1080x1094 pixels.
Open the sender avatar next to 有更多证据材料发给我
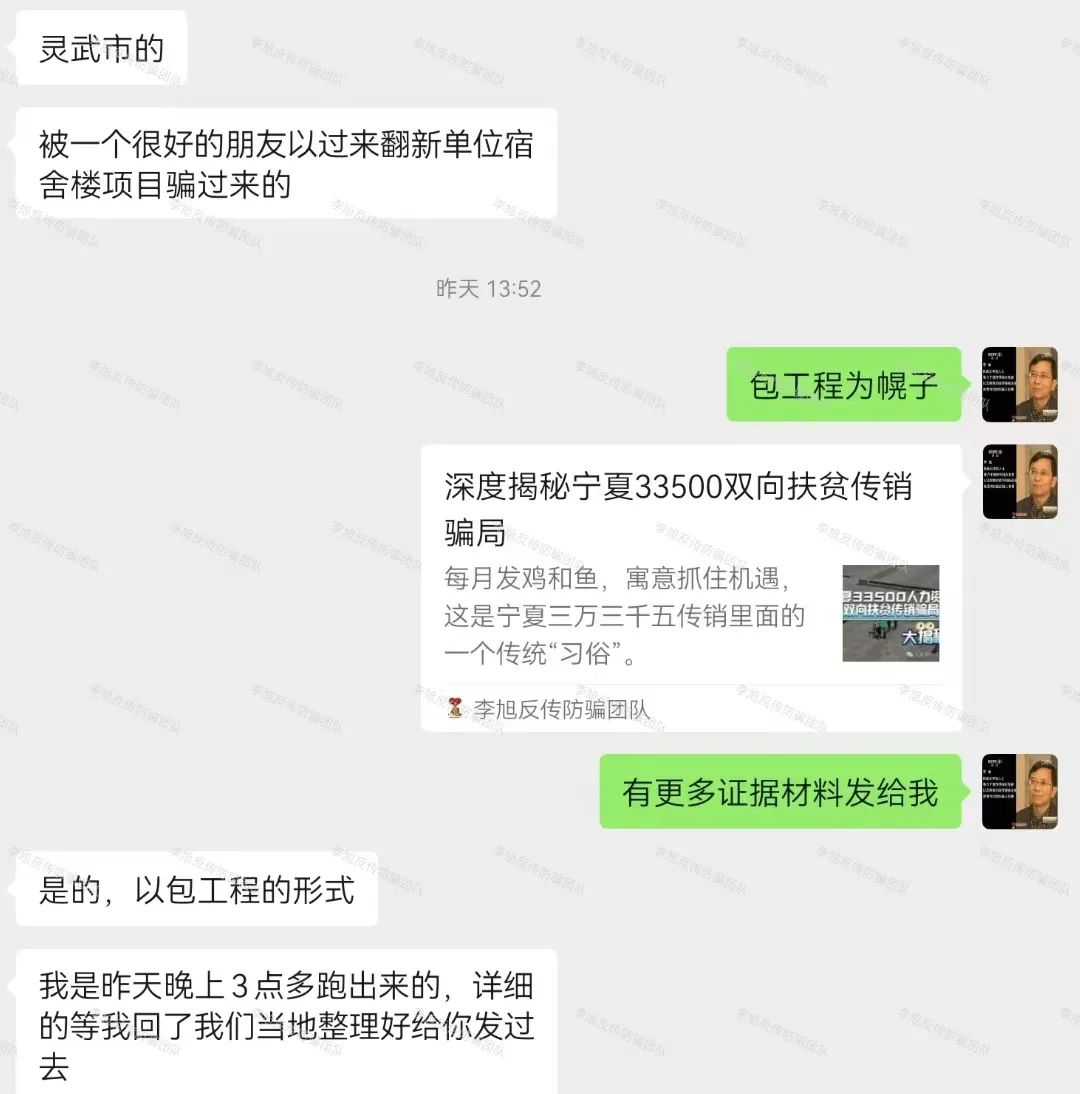point(1019,792)
